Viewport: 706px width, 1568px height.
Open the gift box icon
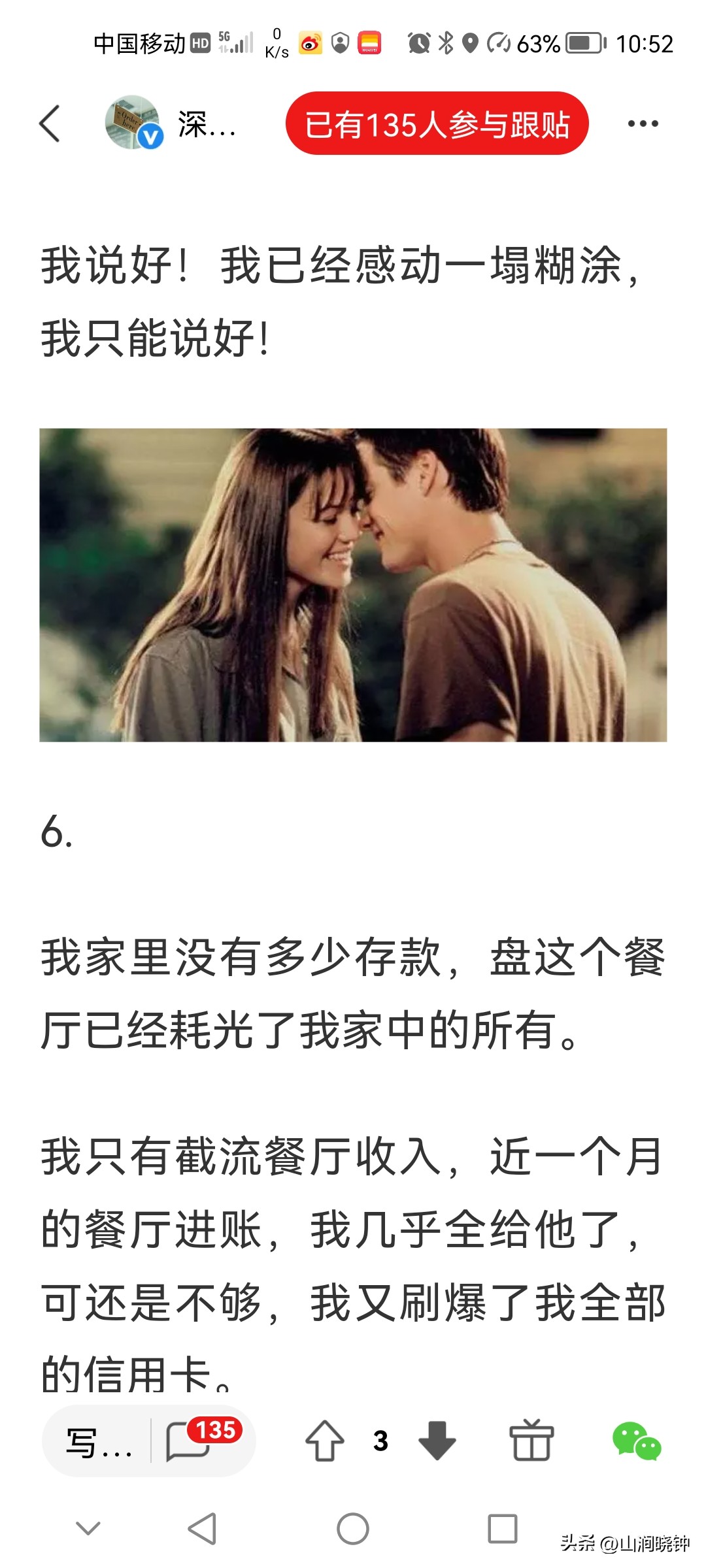[x=531, y=1441]
